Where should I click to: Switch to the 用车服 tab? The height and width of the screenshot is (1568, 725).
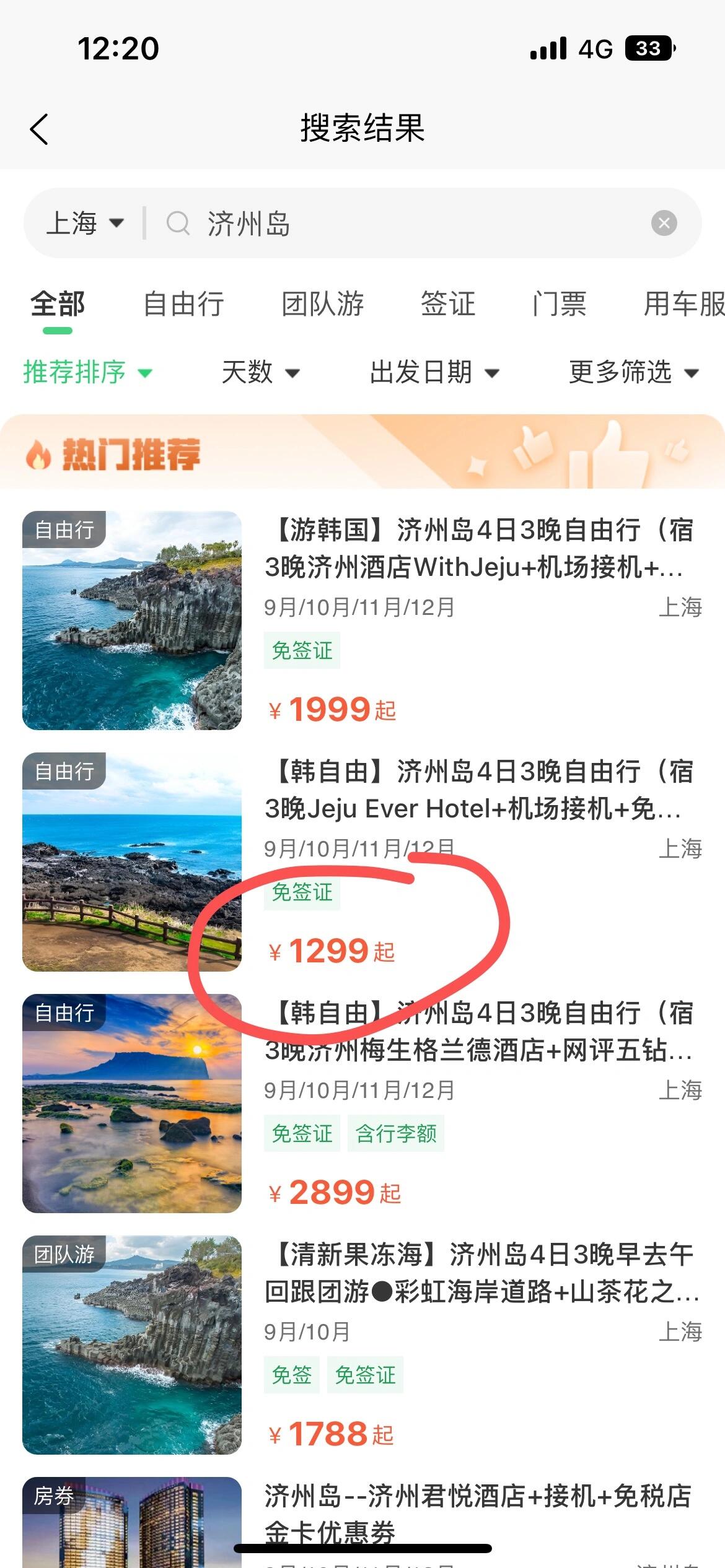683,304
